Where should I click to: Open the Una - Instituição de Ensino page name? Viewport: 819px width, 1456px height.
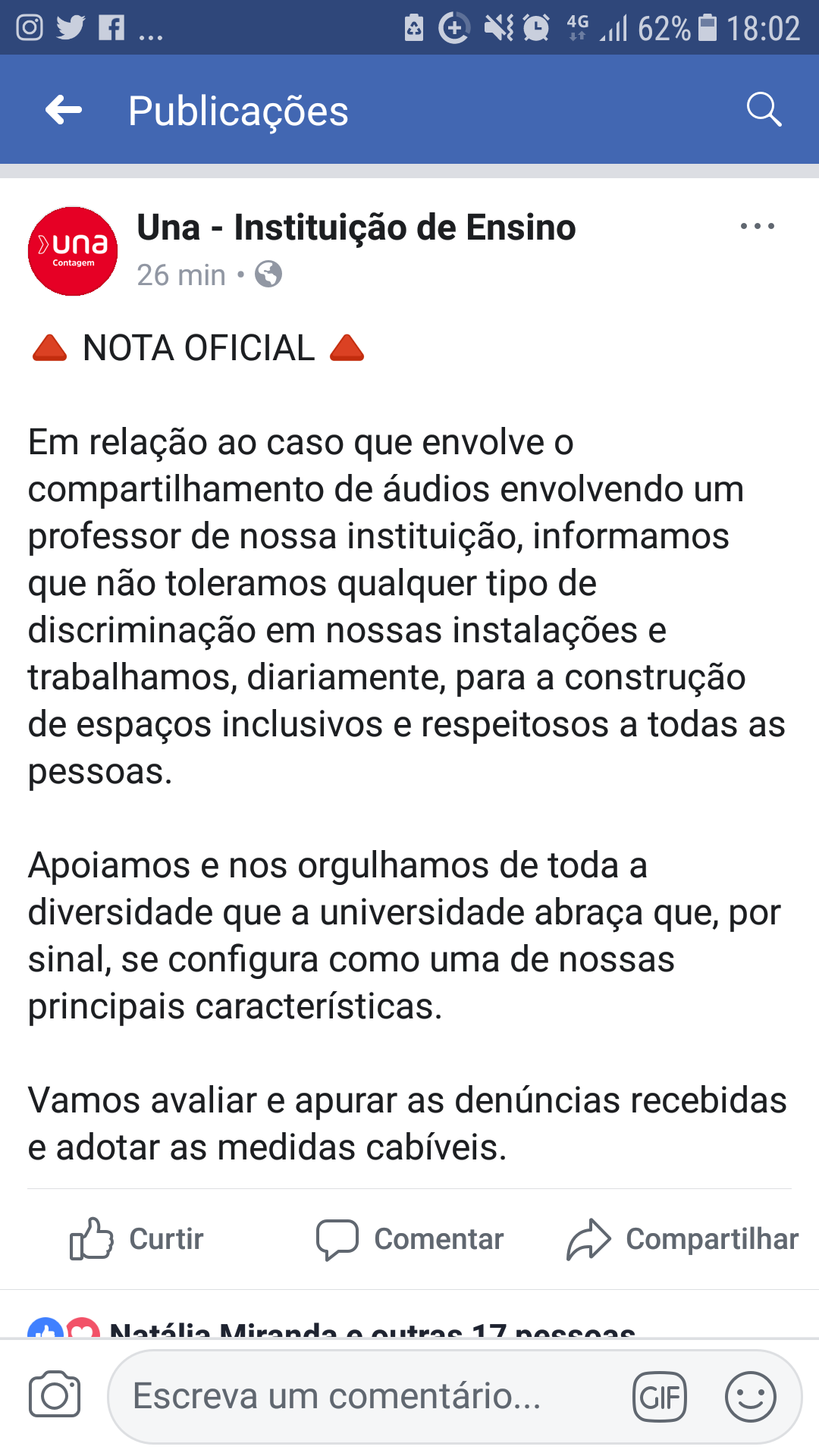pyautogui.click(x=356, y=227)
